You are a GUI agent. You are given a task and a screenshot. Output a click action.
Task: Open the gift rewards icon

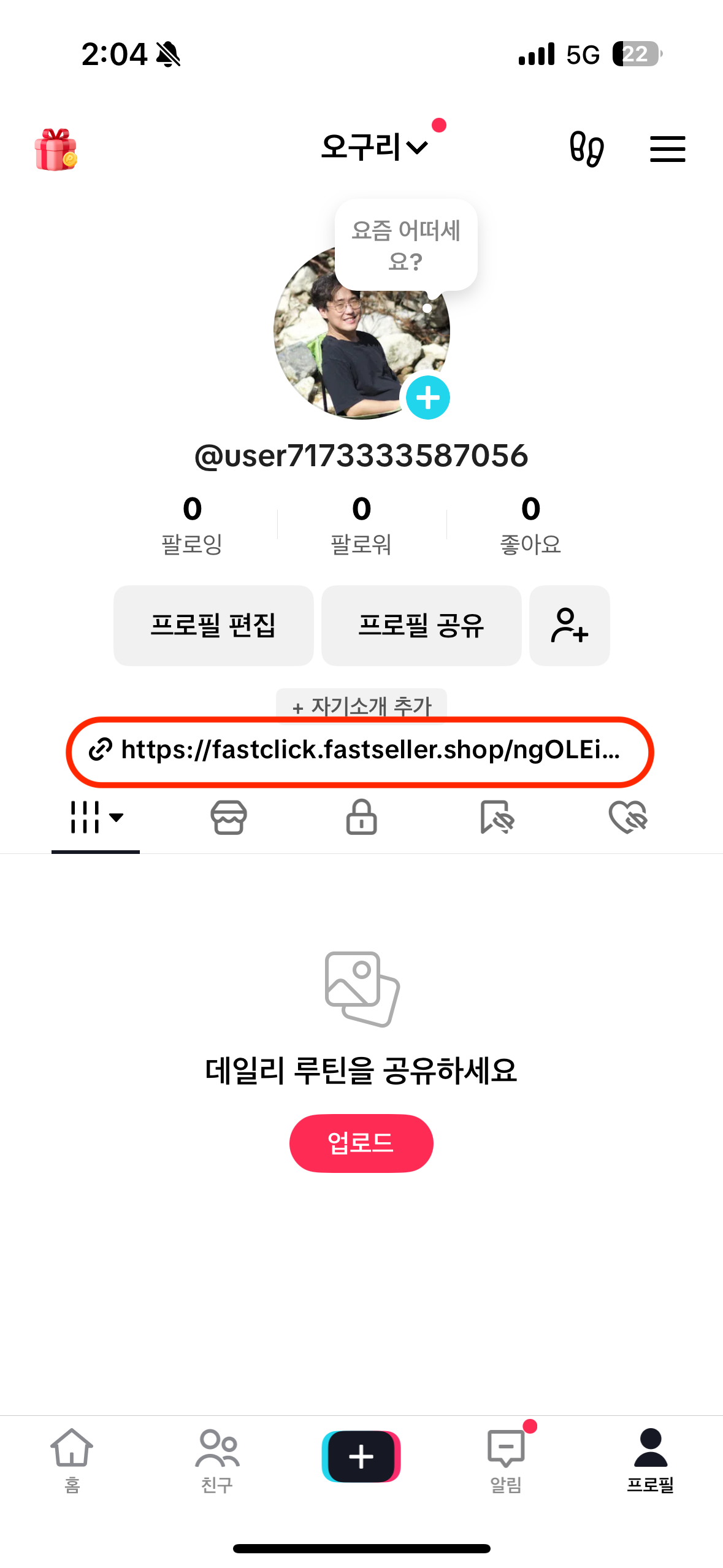coord(55,149)
